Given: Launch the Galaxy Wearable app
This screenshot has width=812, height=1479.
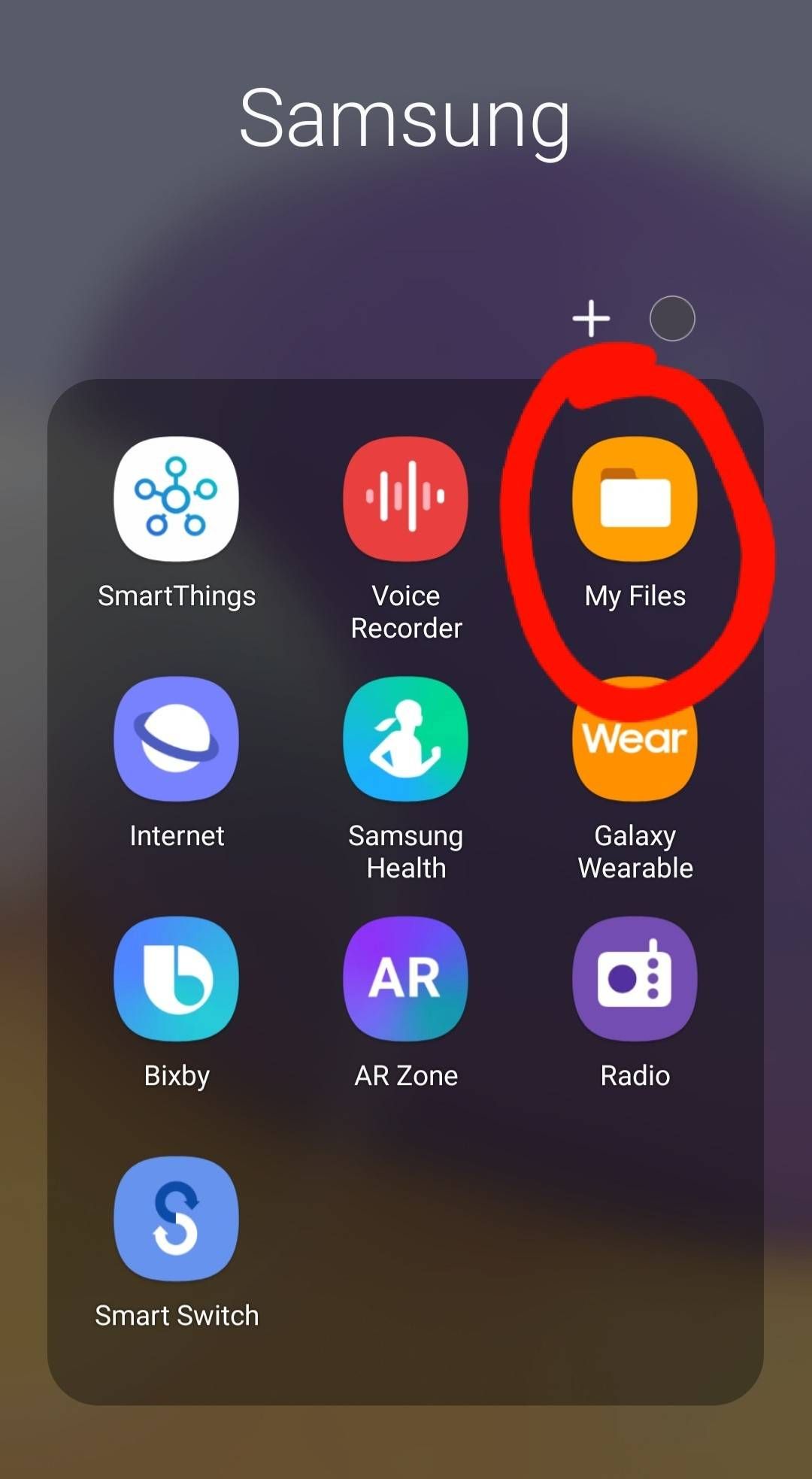Looking at the screenshot, I should 634,738.
